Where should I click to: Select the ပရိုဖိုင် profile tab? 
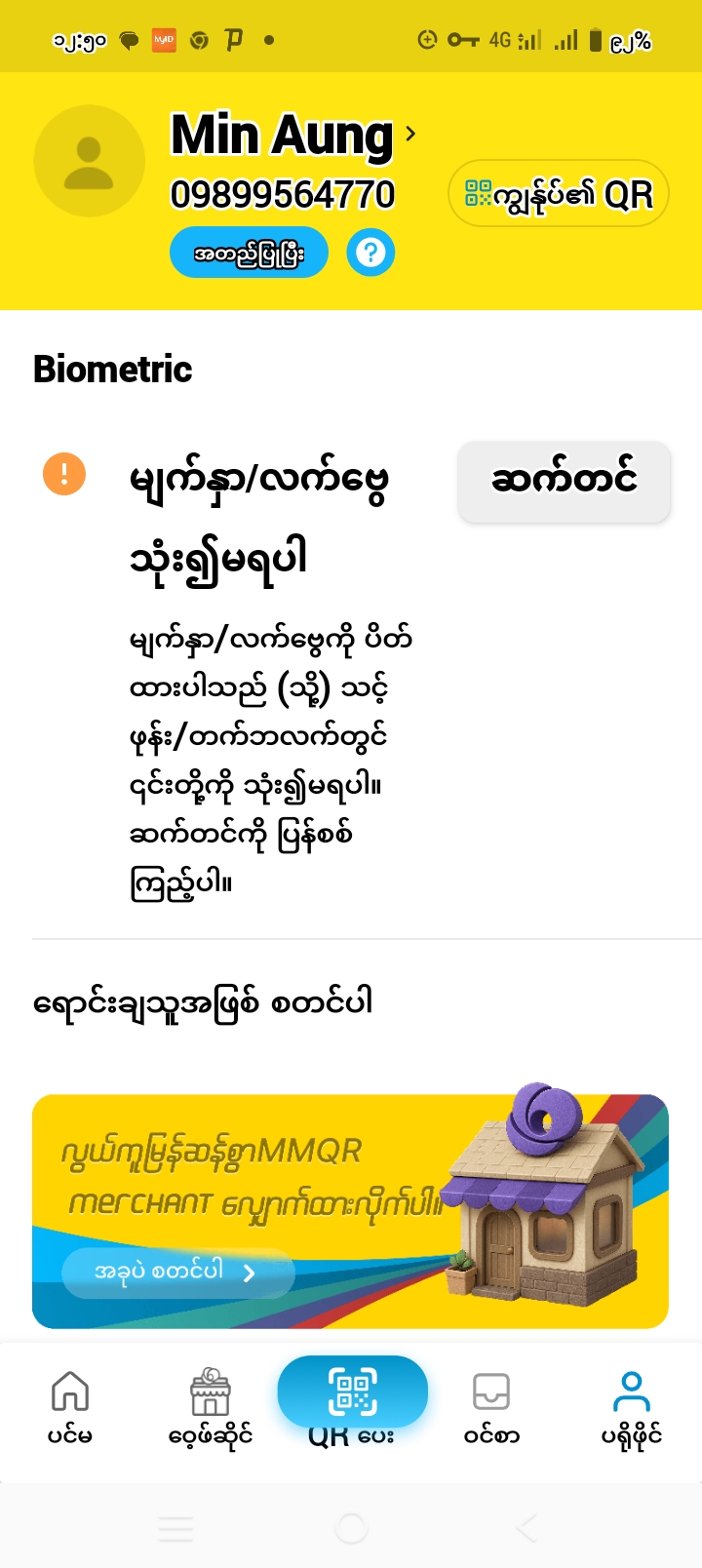point(631,1406)
